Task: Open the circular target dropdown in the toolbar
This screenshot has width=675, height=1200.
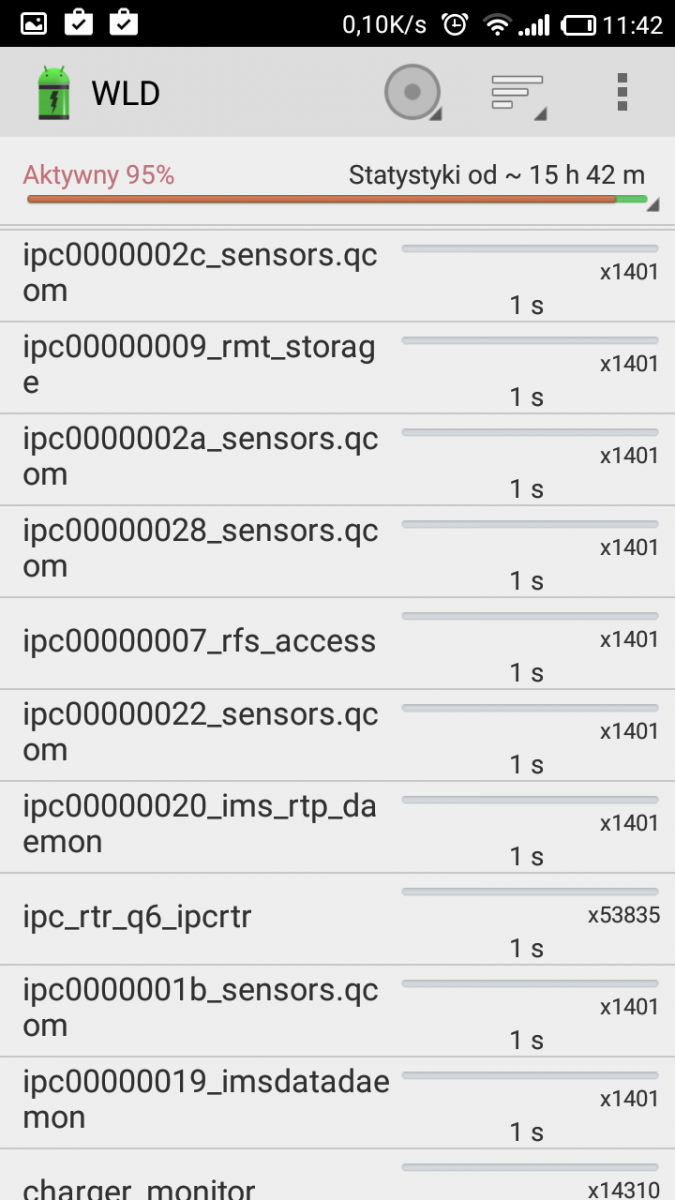Action: [x=412, y=93]
